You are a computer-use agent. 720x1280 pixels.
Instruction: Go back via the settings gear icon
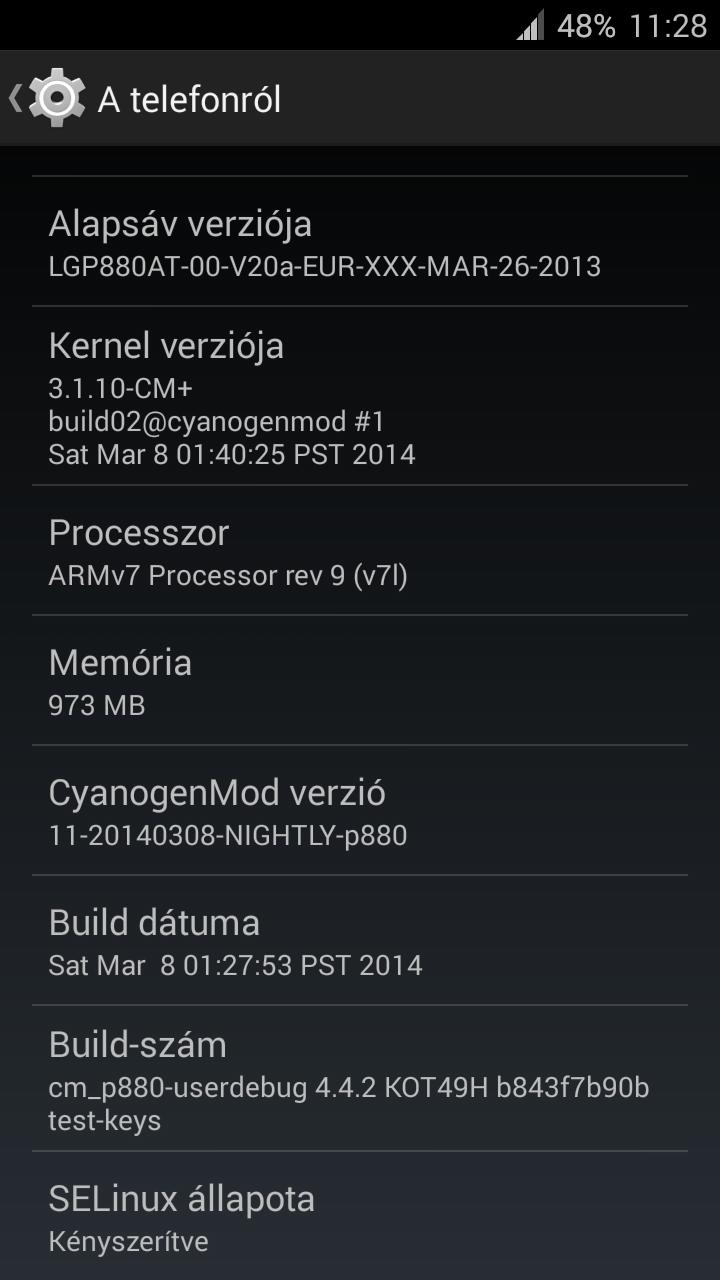[x=57, y=98]
